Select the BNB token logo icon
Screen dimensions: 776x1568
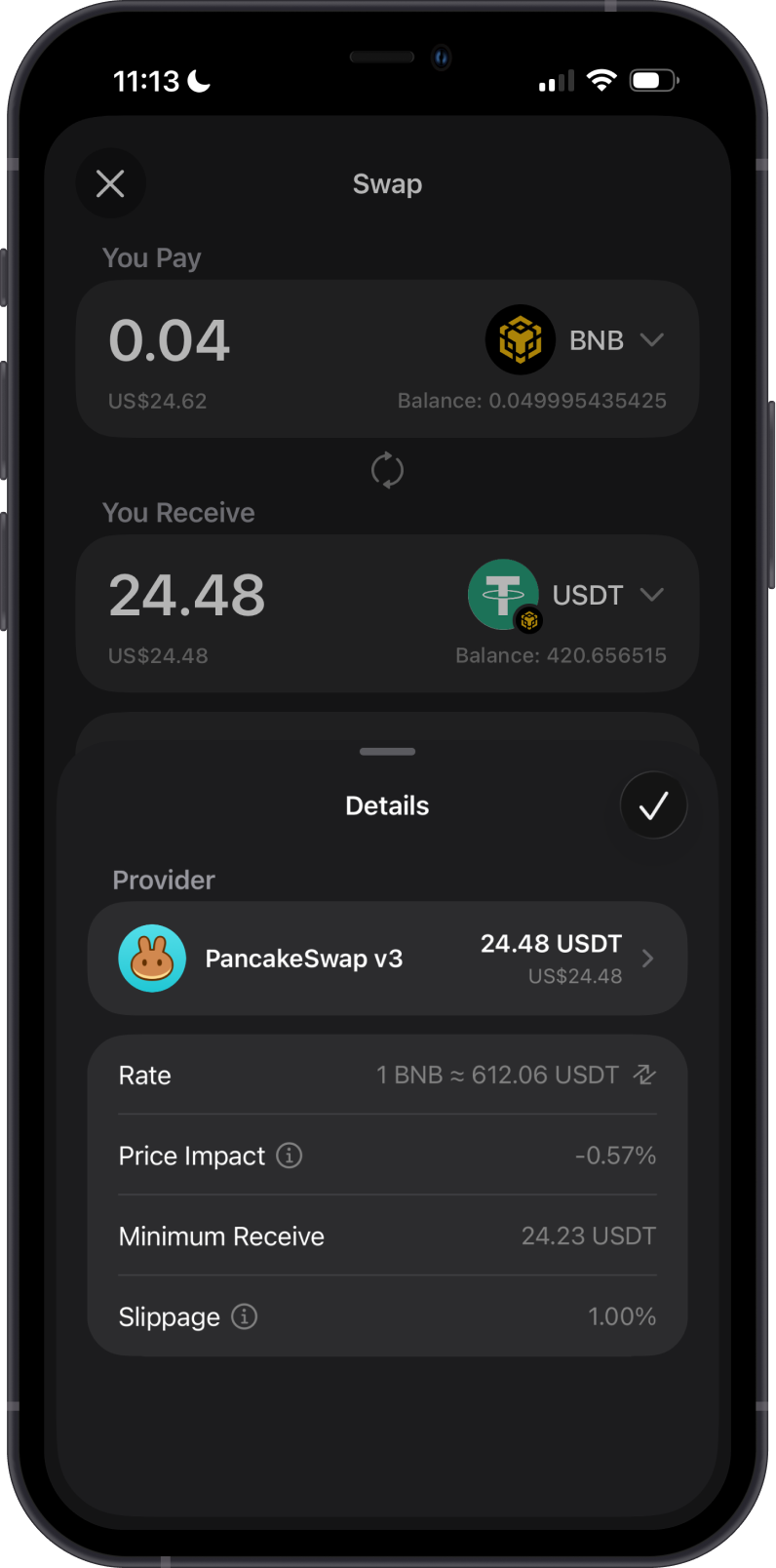point(520,339)
